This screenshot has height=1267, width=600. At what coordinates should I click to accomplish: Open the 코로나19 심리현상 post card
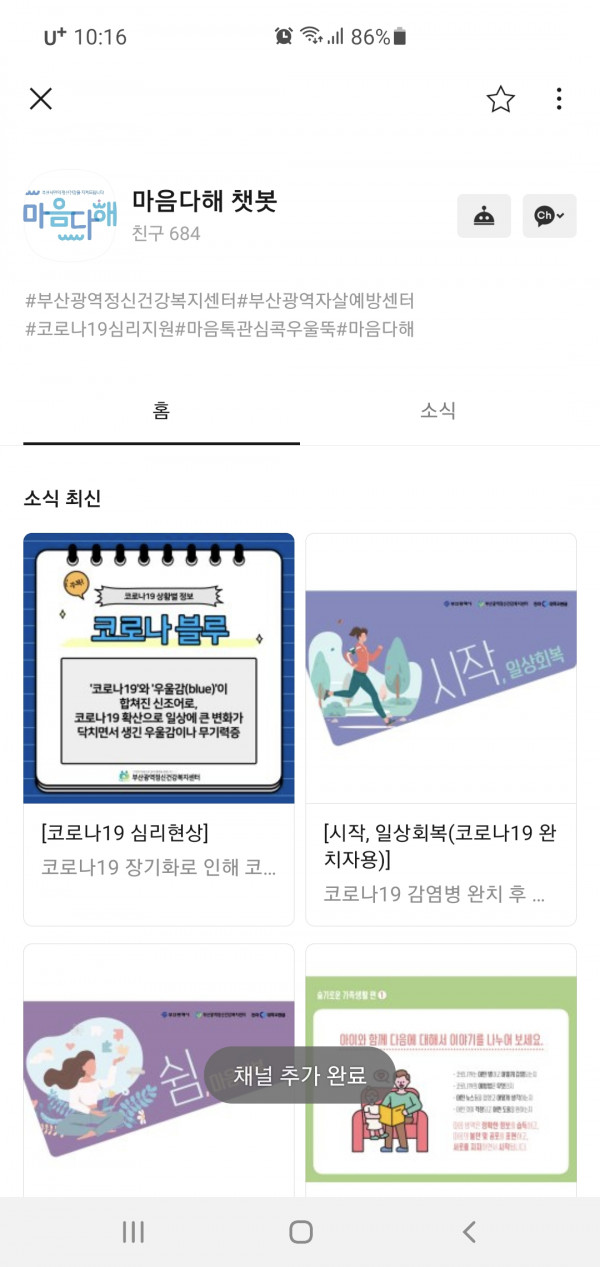coord(159,728)
